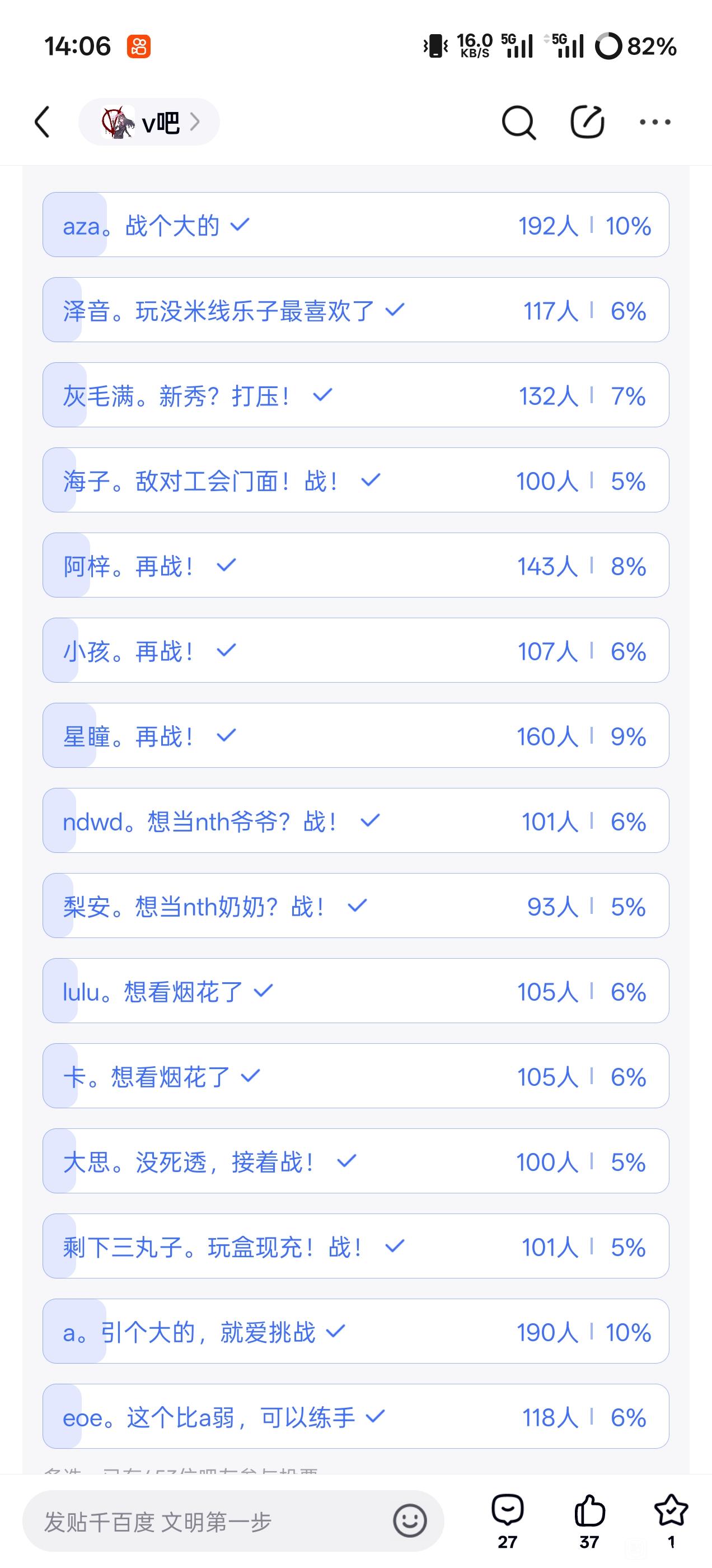
Task: Select poll option lulu。想看烟花了
Action: [355, 992]
